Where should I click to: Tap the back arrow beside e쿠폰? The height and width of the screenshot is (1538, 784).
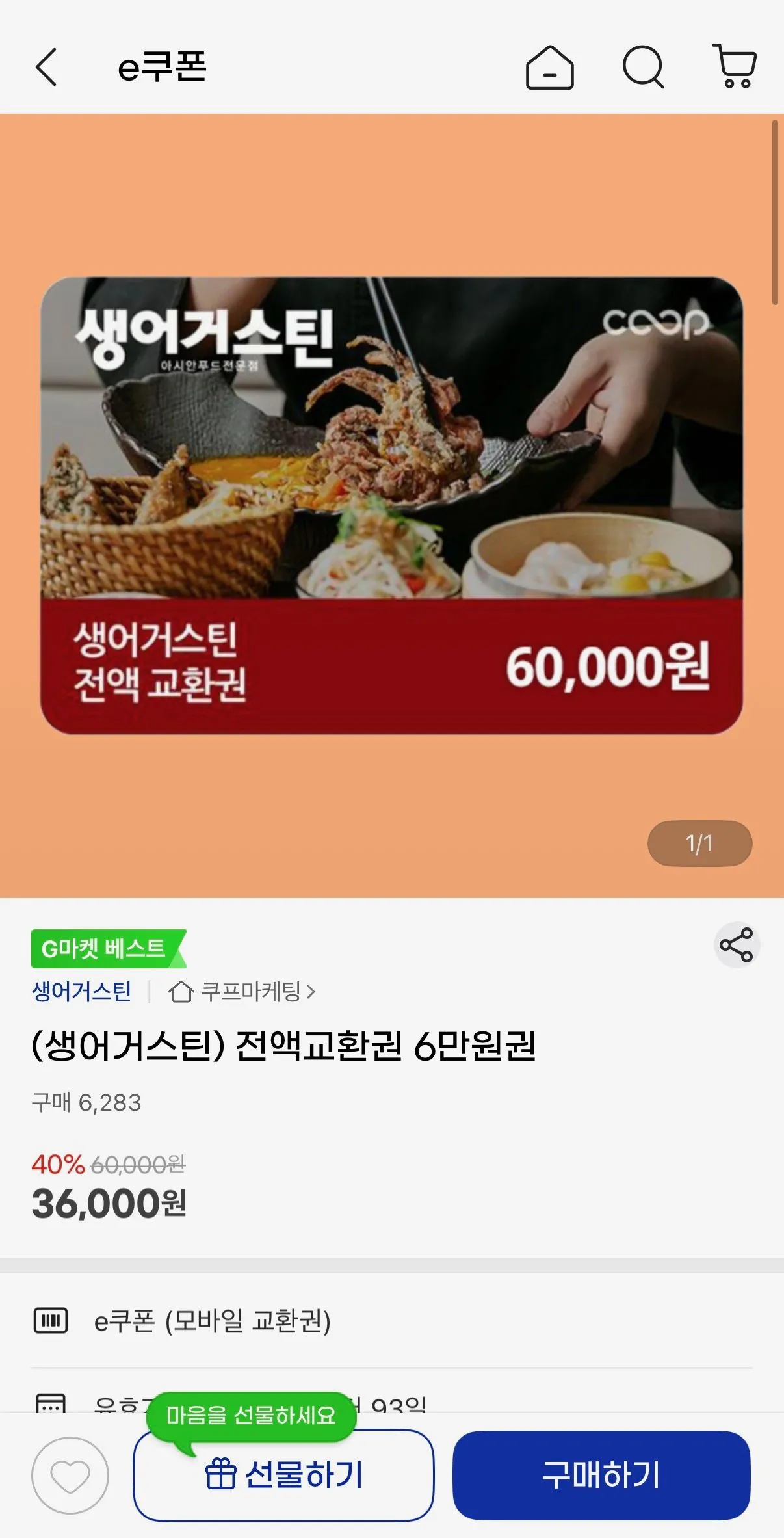(47, 68)
